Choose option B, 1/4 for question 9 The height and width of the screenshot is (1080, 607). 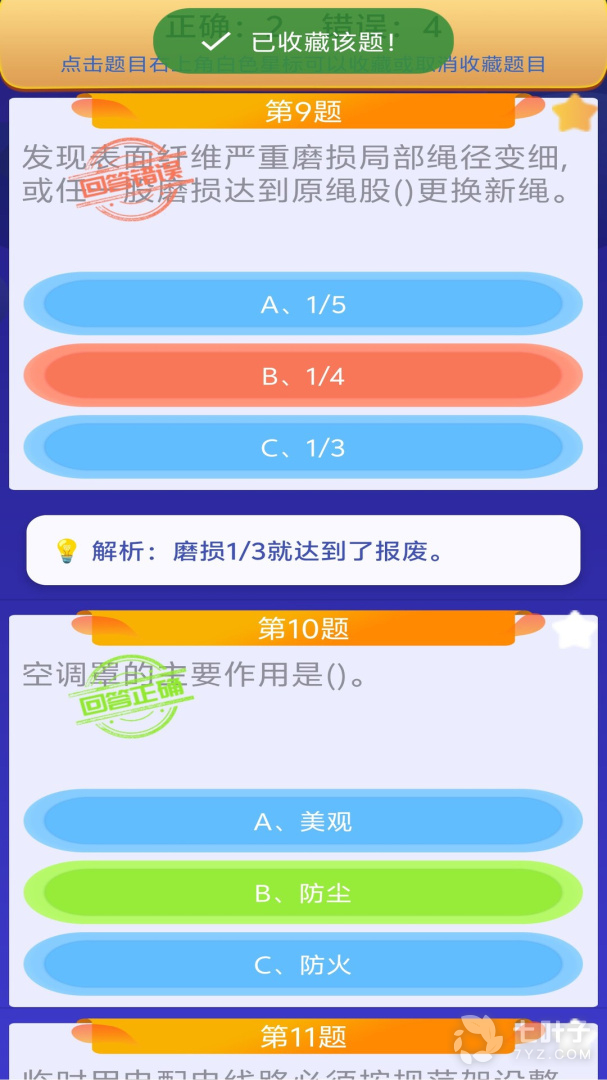coord(303,376)
